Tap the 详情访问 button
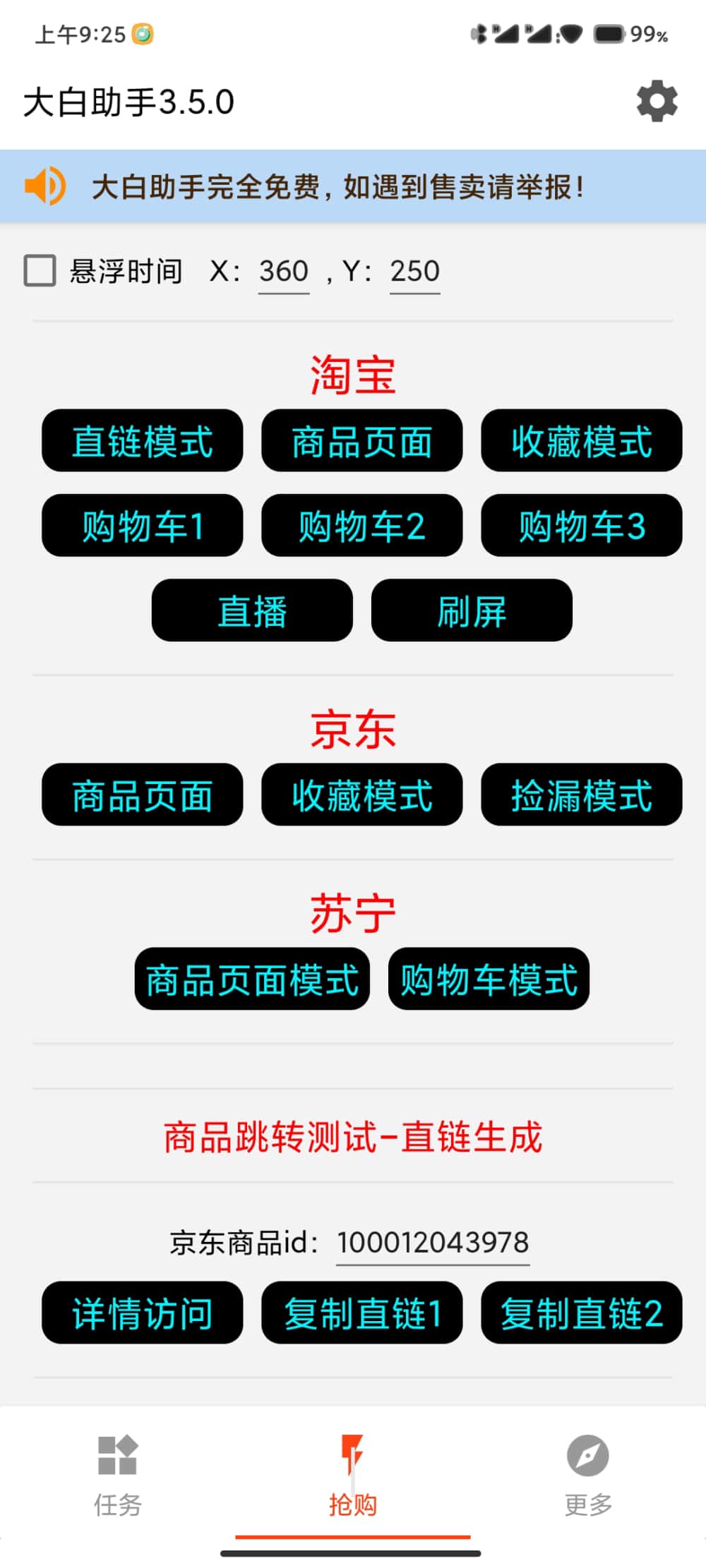 click(142, 1313)
